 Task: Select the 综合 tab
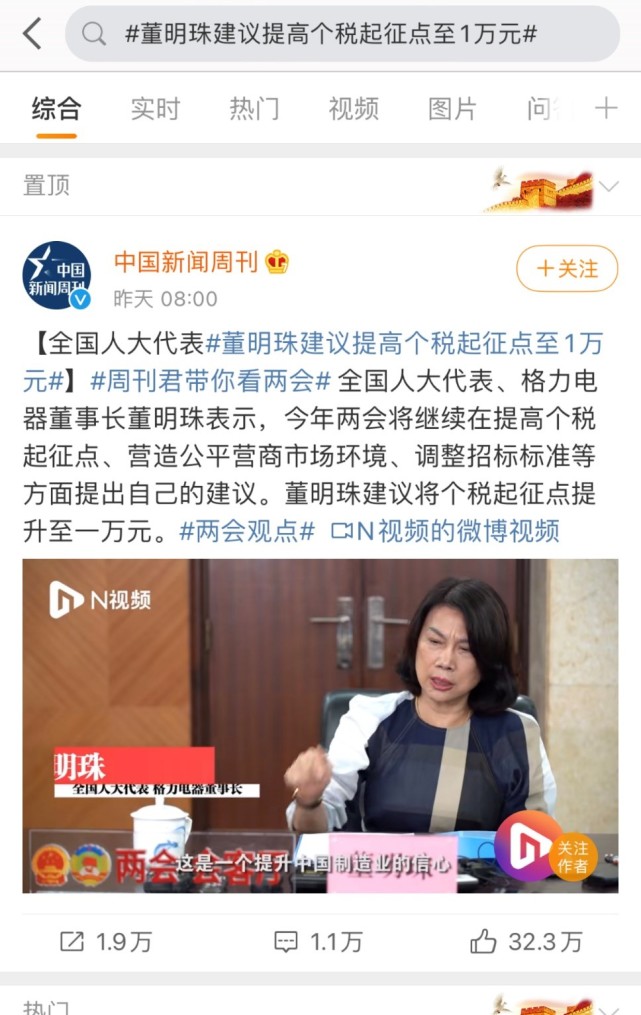(x=56, y=108)
